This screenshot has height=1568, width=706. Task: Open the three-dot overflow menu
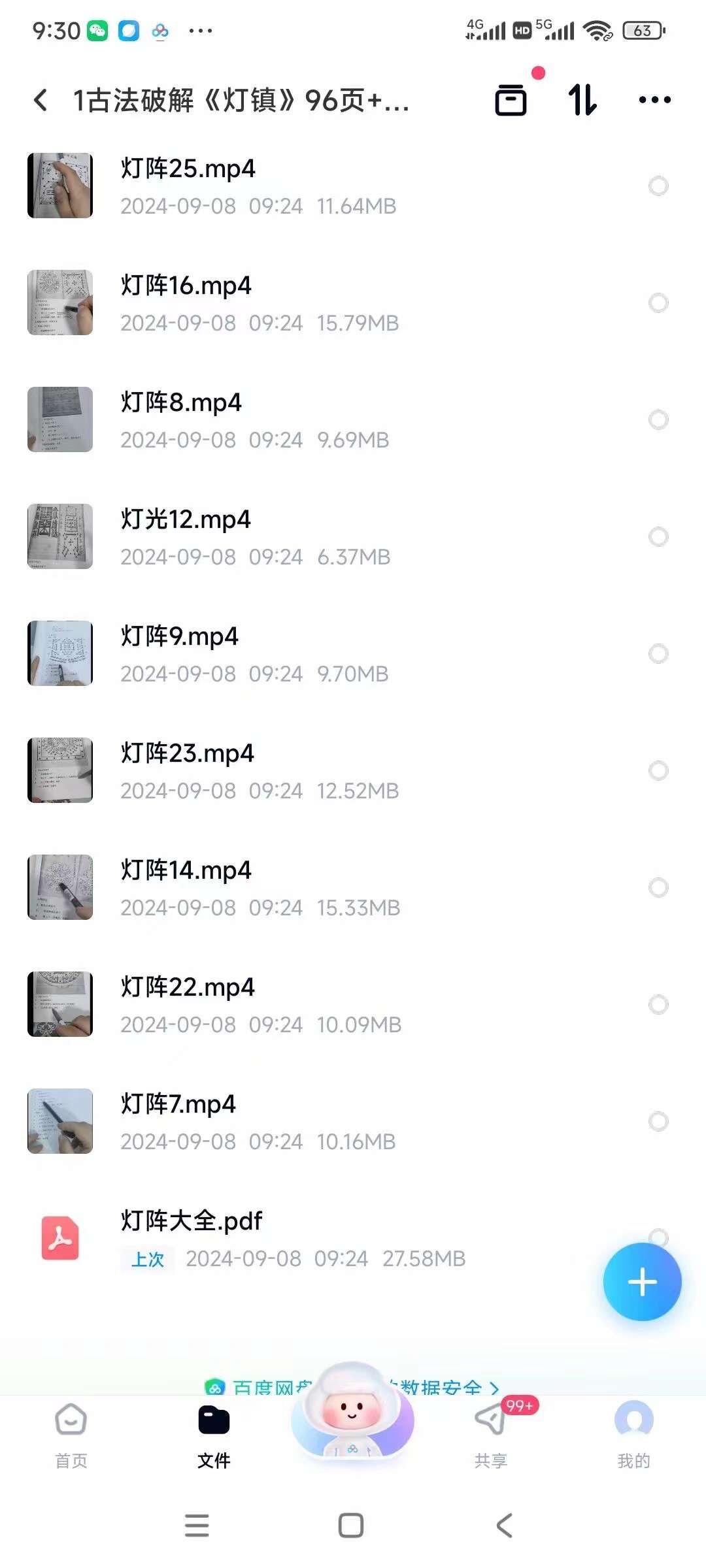pos(654,100)
